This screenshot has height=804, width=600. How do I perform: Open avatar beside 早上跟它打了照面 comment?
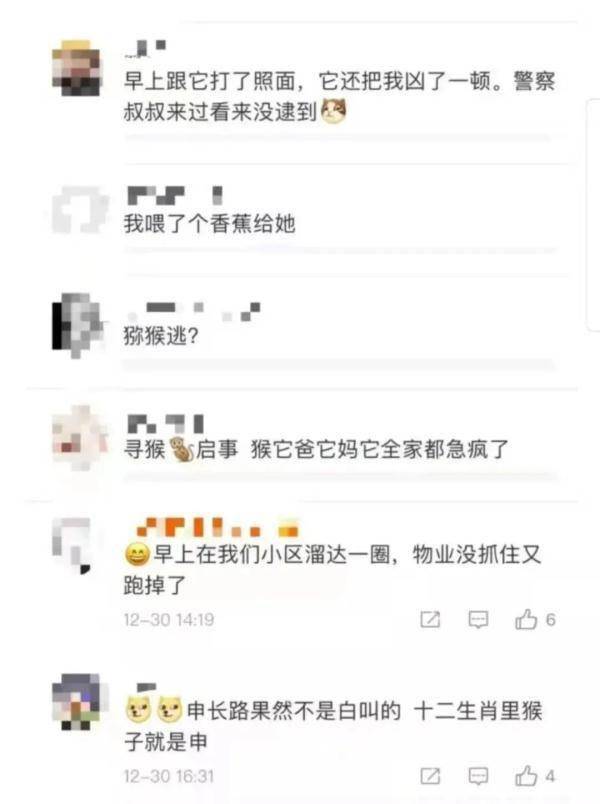click(76, 69)
